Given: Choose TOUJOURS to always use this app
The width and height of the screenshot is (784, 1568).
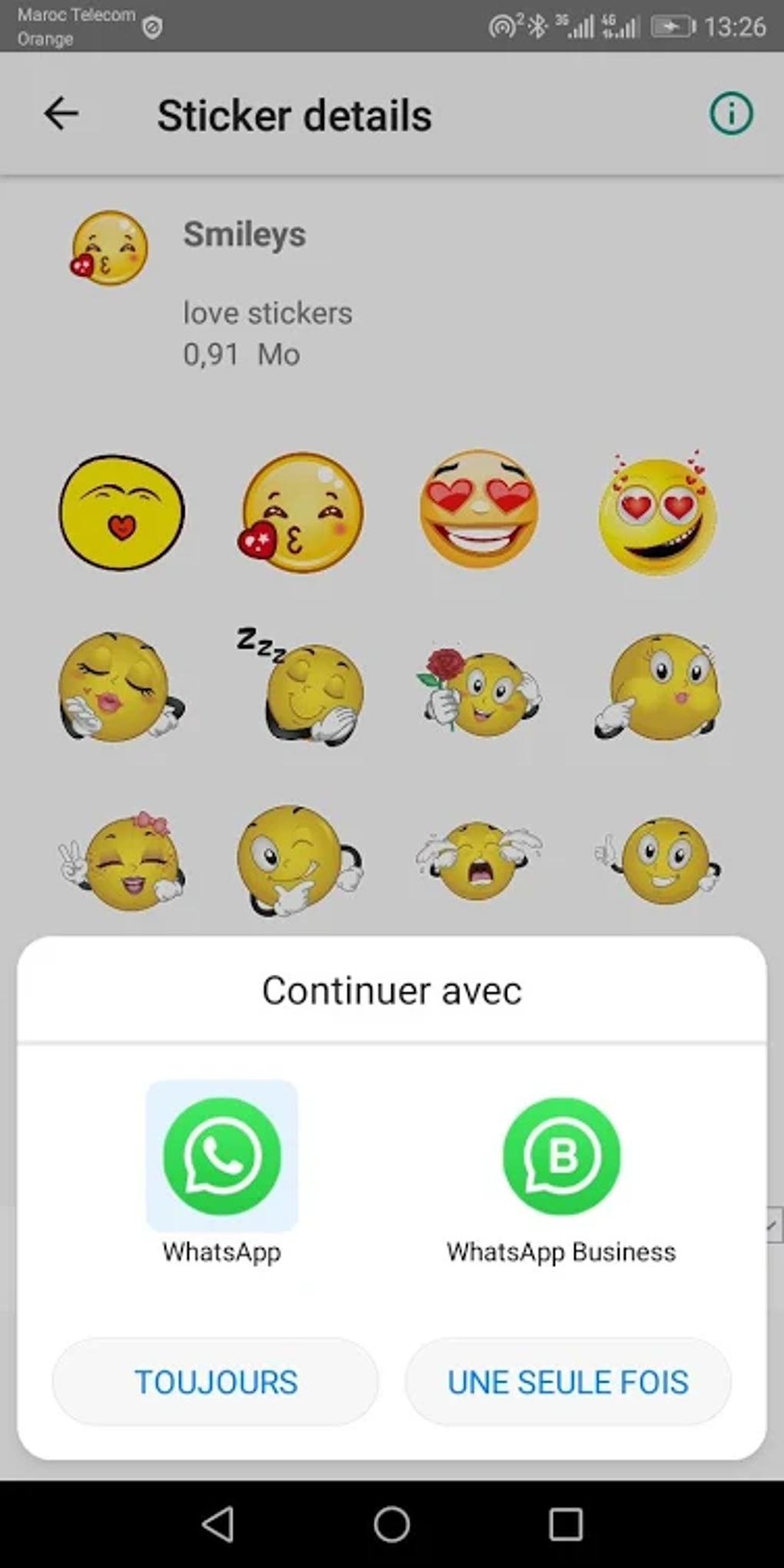Looking at the screenshot, I should pos(214,1381).
